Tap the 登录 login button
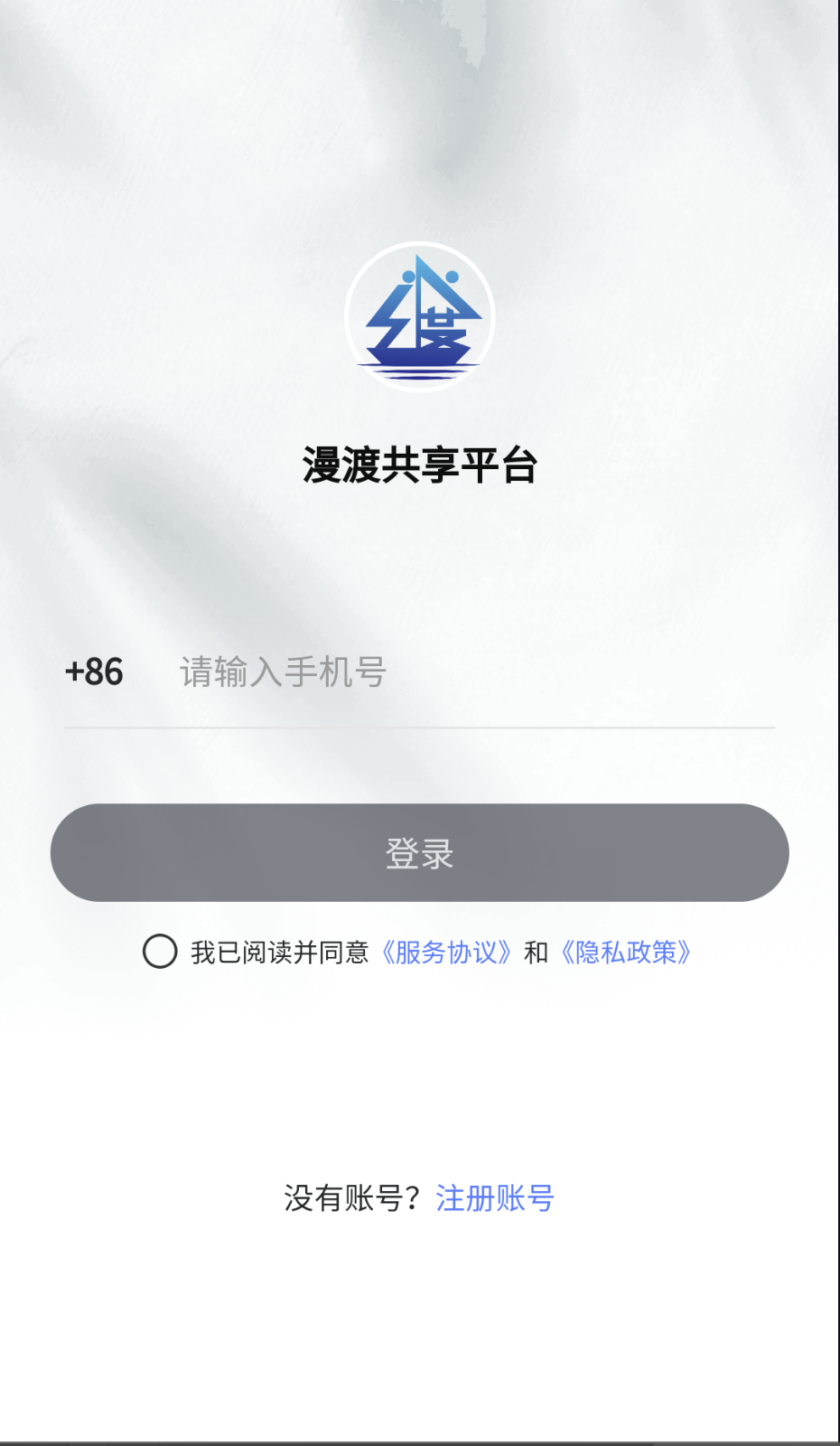Screen dimensions: 840x1446 pyautogui.click(x=420, y=852)
